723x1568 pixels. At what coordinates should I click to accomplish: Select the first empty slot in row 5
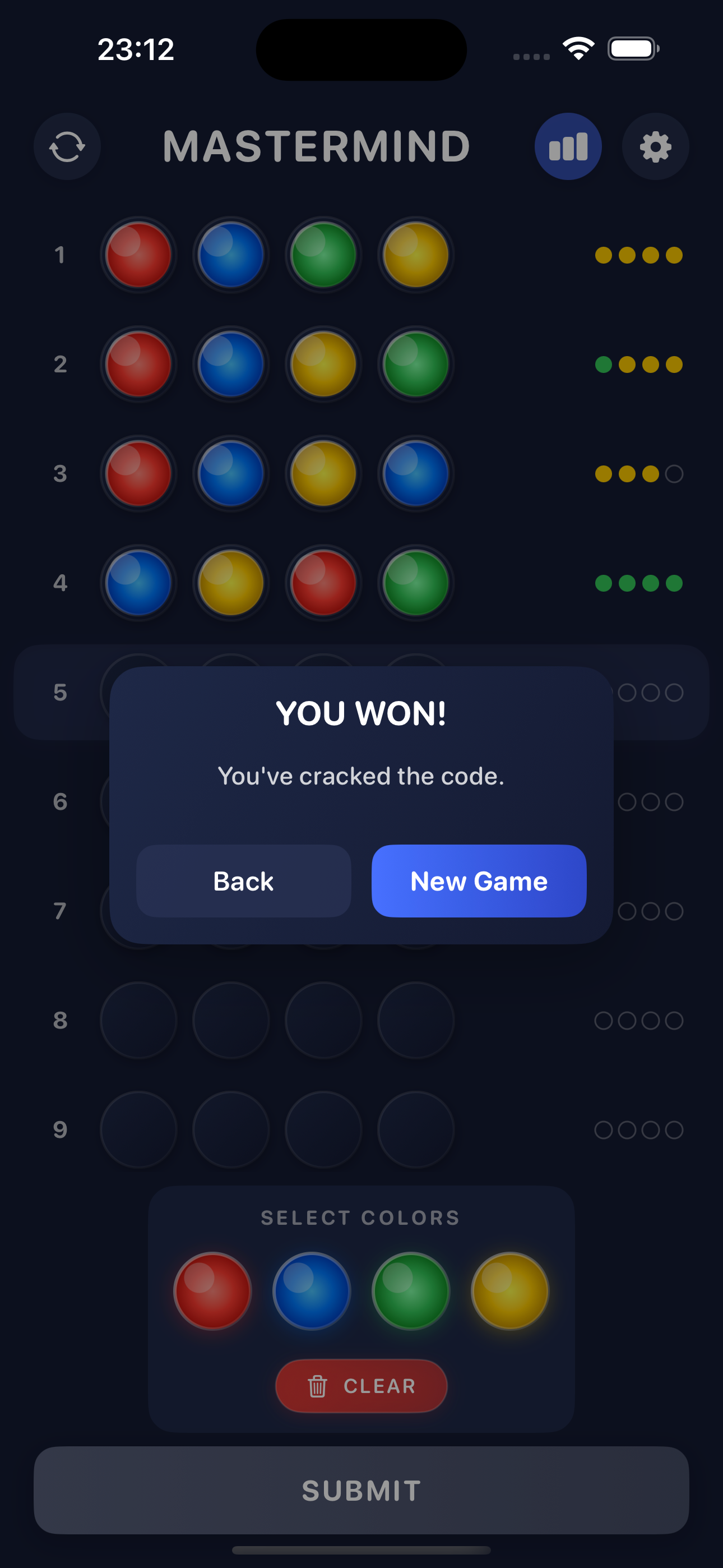[138, 692]
